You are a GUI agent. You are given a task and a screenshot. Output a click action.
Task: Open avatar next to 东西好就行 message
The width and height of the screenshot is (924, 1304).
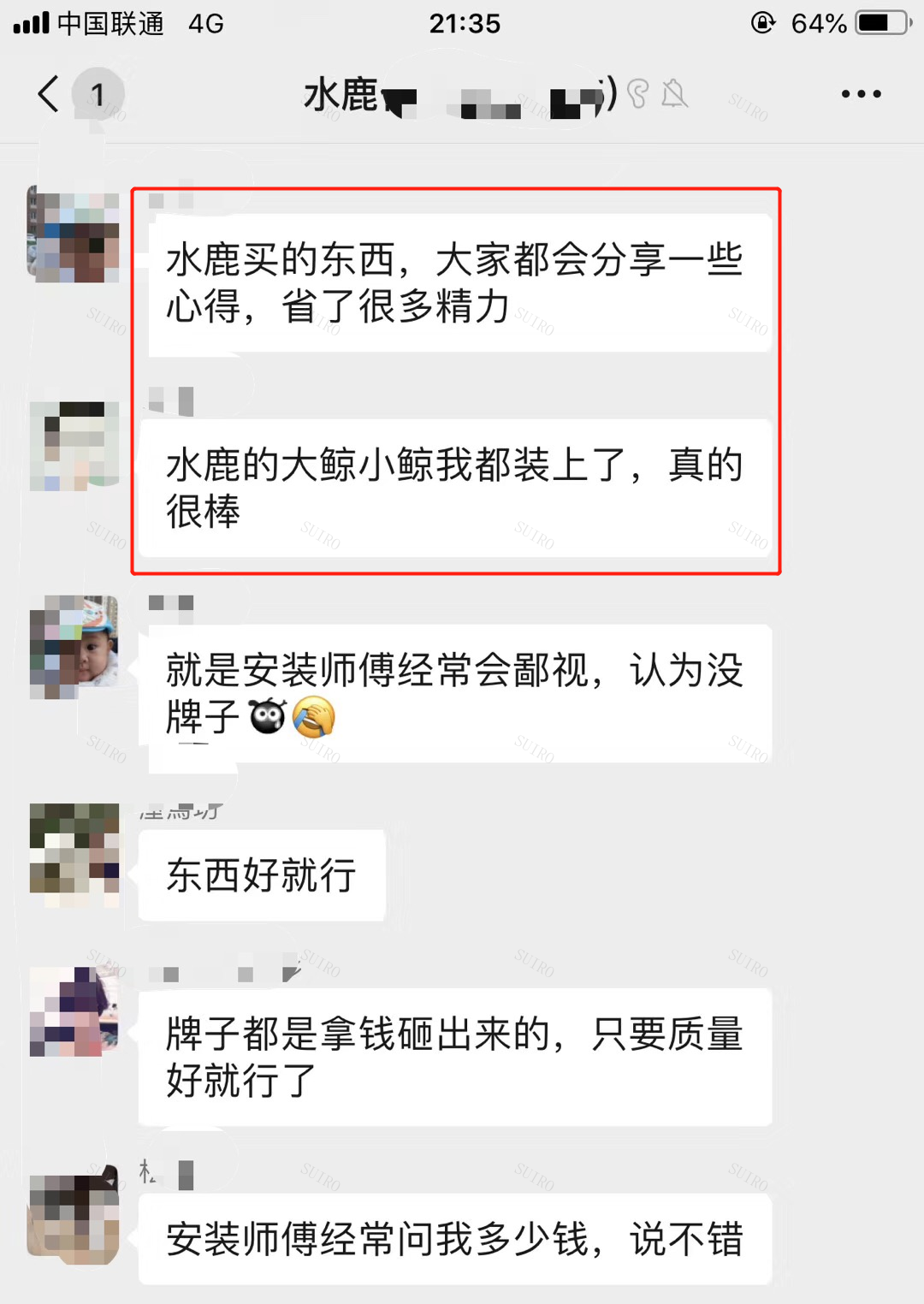[x=74, y=852]
